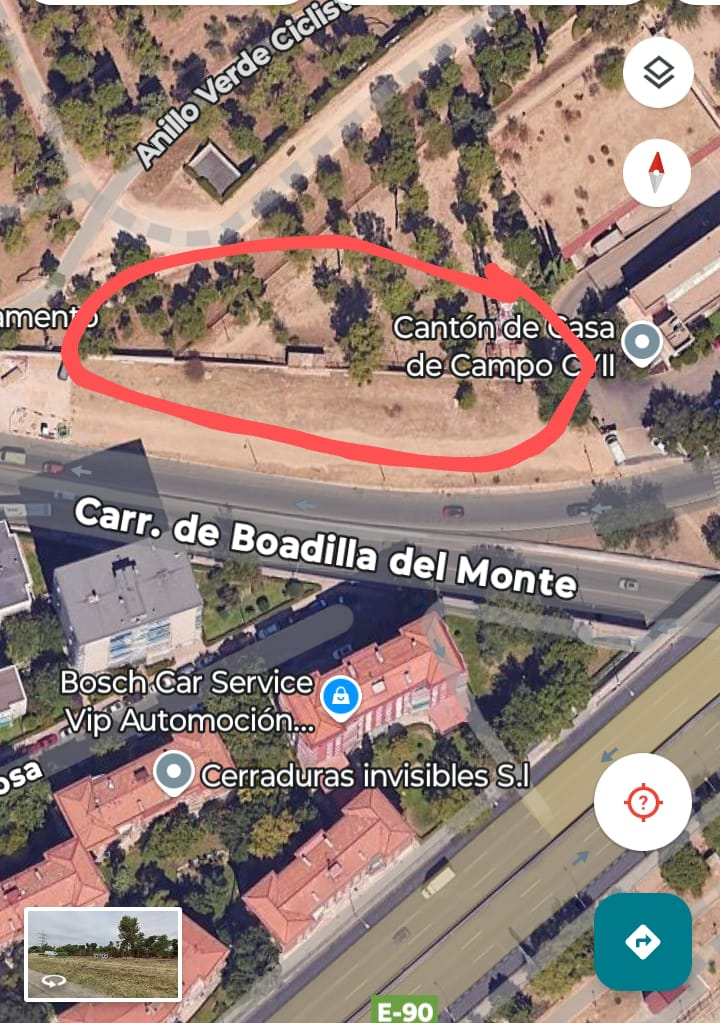Select the Bosch Car Service place pin
The image size is (720, 1023).
click(340, 696)
